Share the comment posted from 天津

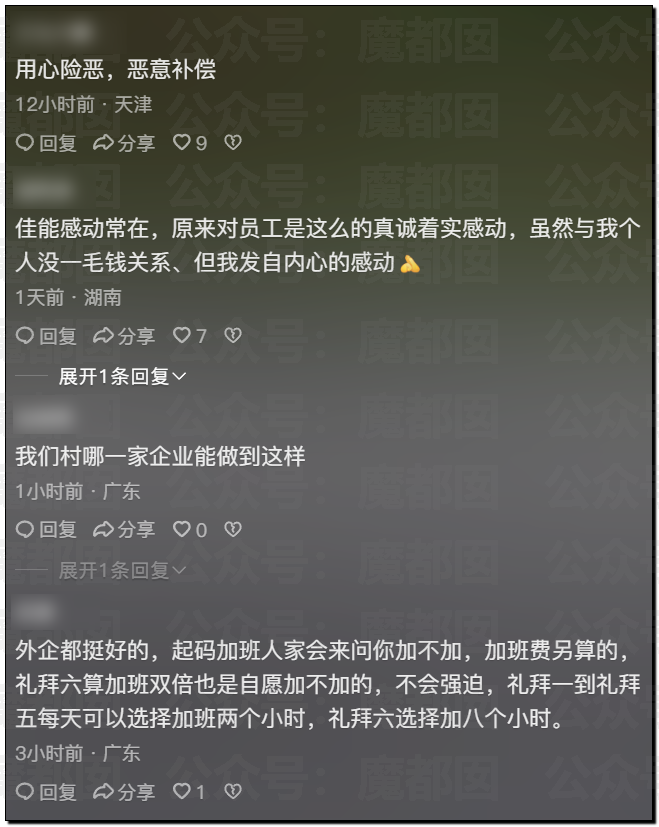124,143
